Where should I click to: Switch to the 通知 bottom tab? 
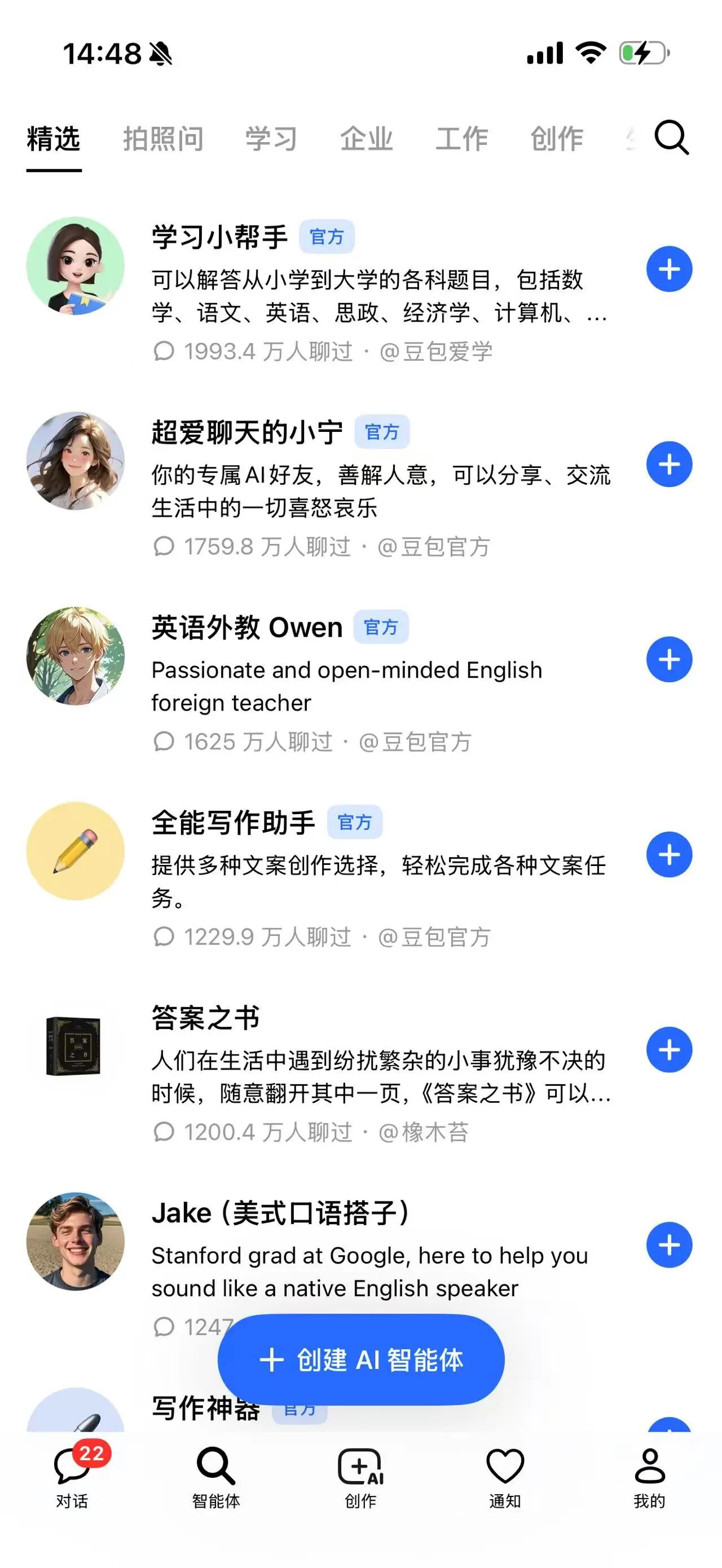pos(505,1476)
